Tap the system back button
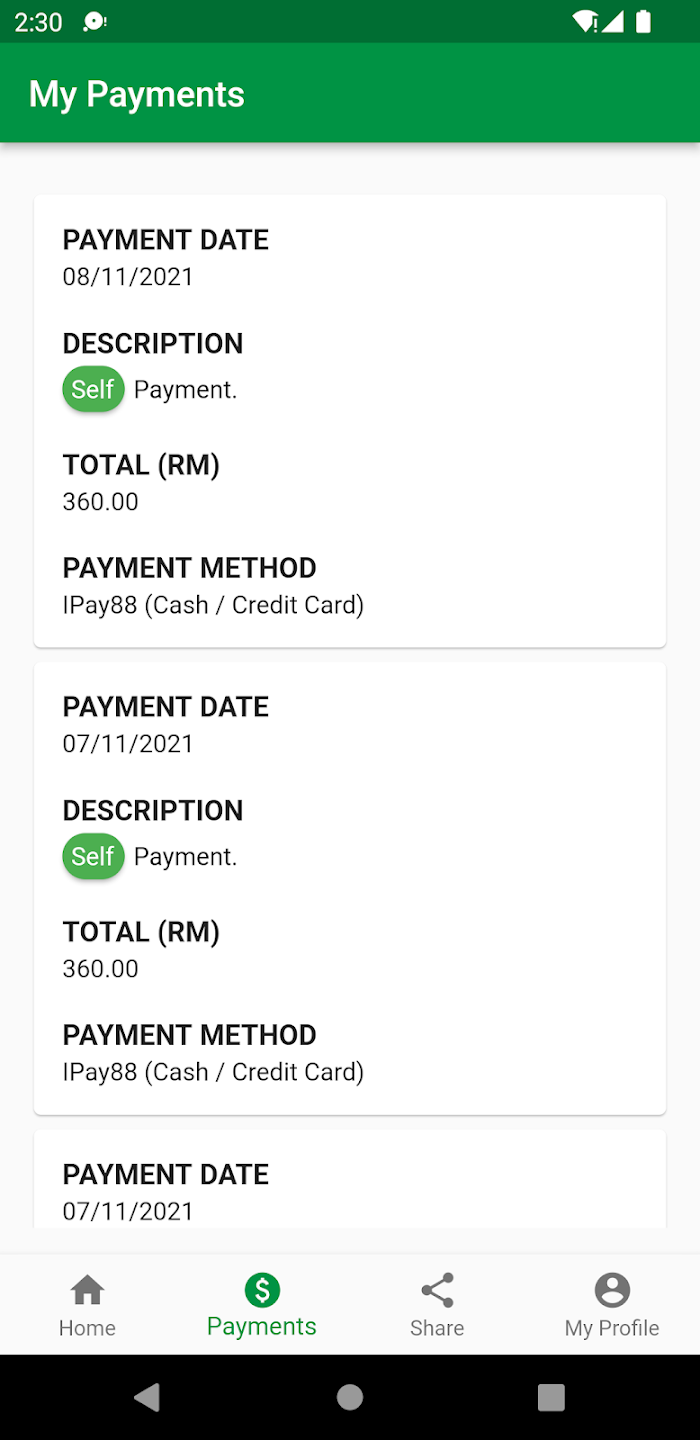Image resolution: width=700 pixels, height=1440 pixels. click(x=147, y=1397)
